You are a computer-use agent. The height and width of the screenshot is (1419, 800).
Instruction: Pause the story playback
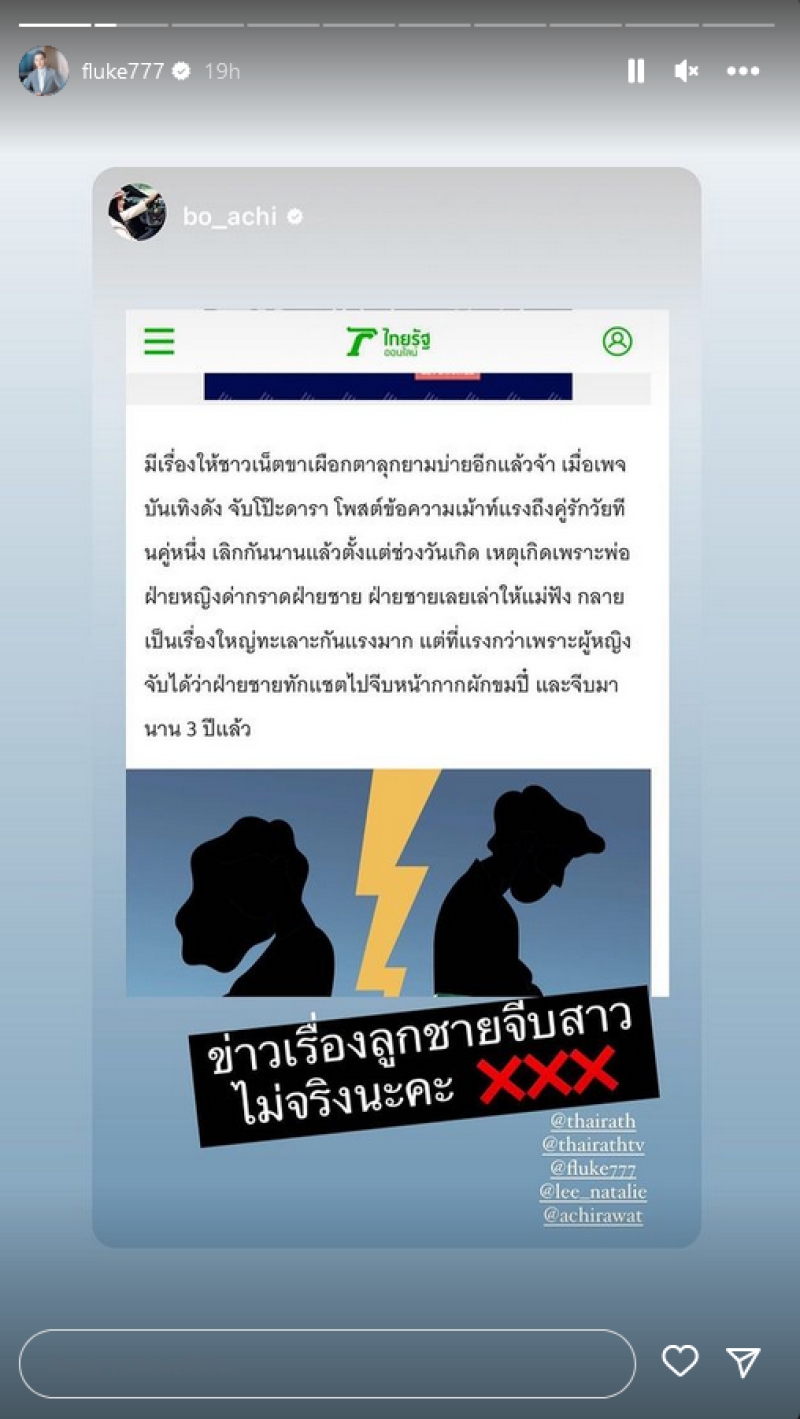pyautogui.click(x=636, y=71)
